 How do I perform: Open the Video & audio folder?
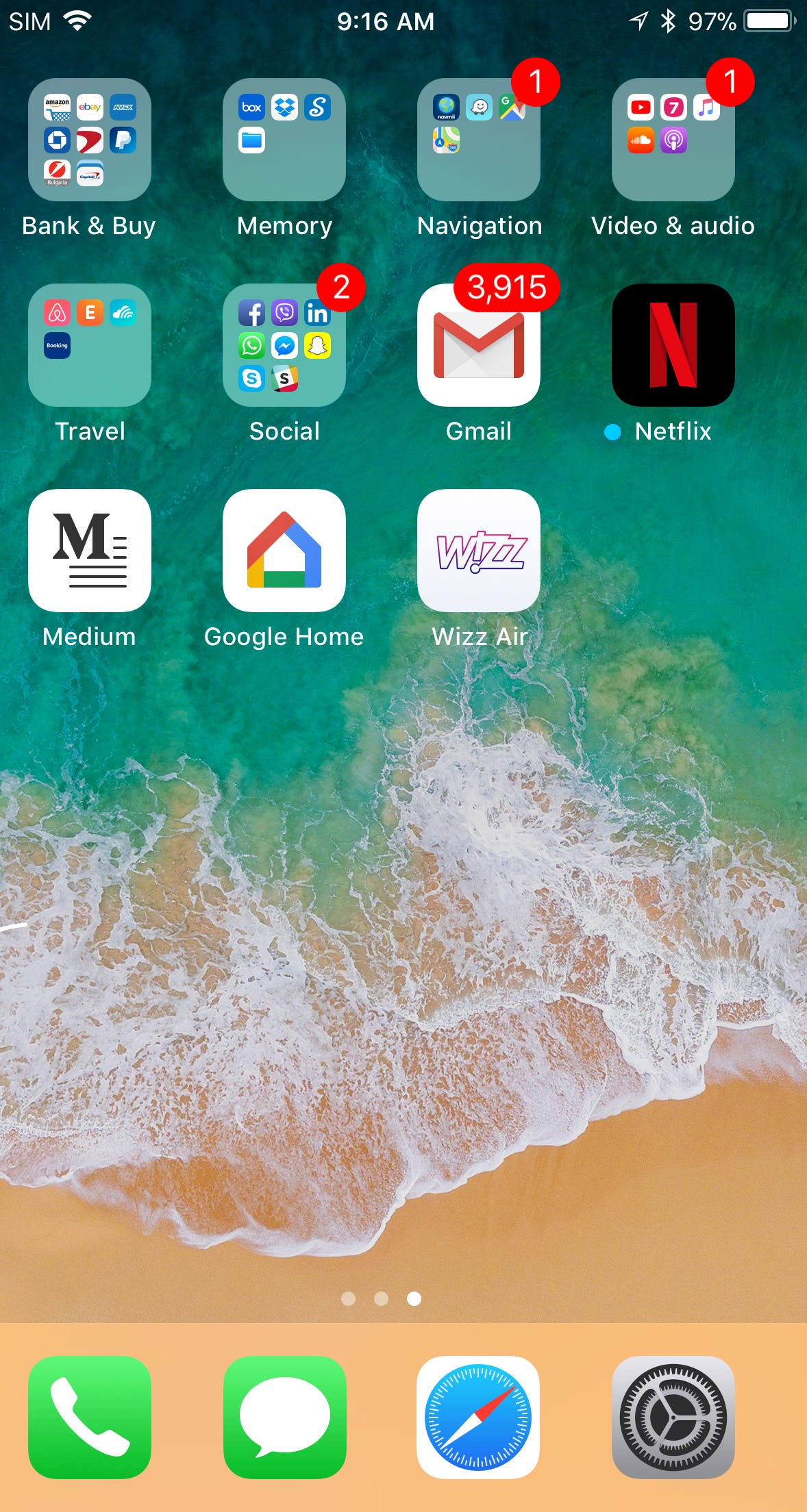673,140
